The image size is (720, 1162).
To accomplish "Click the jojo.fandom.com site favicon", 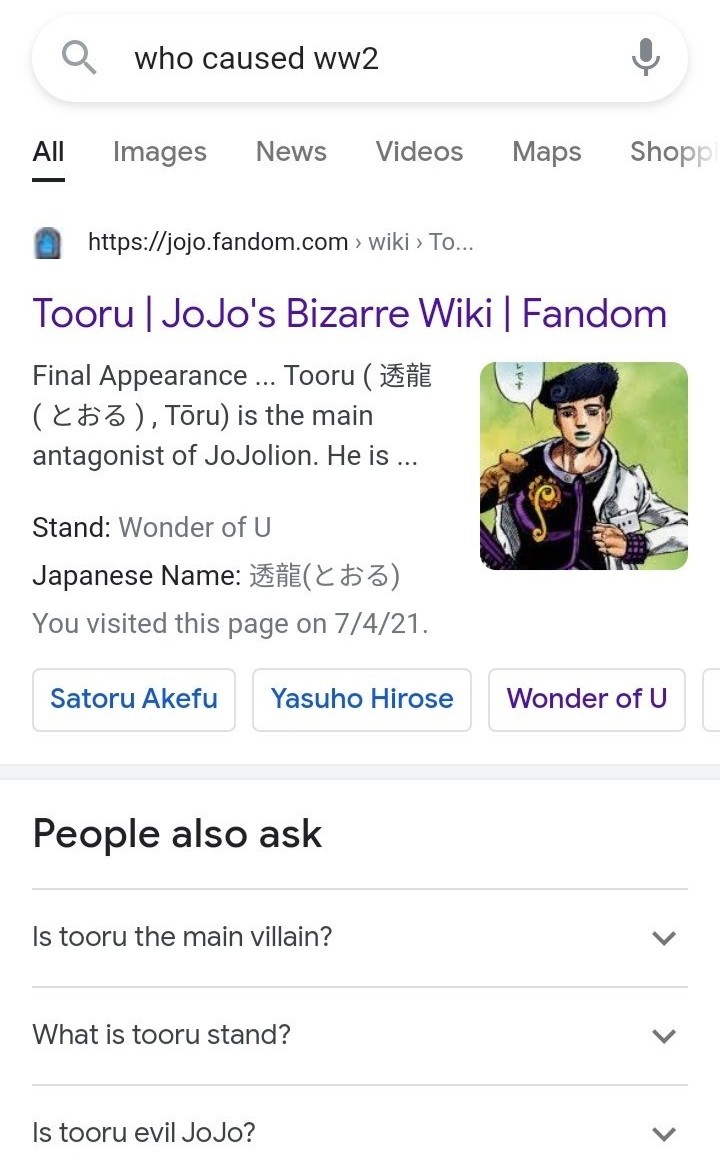I will pos(47,241).
